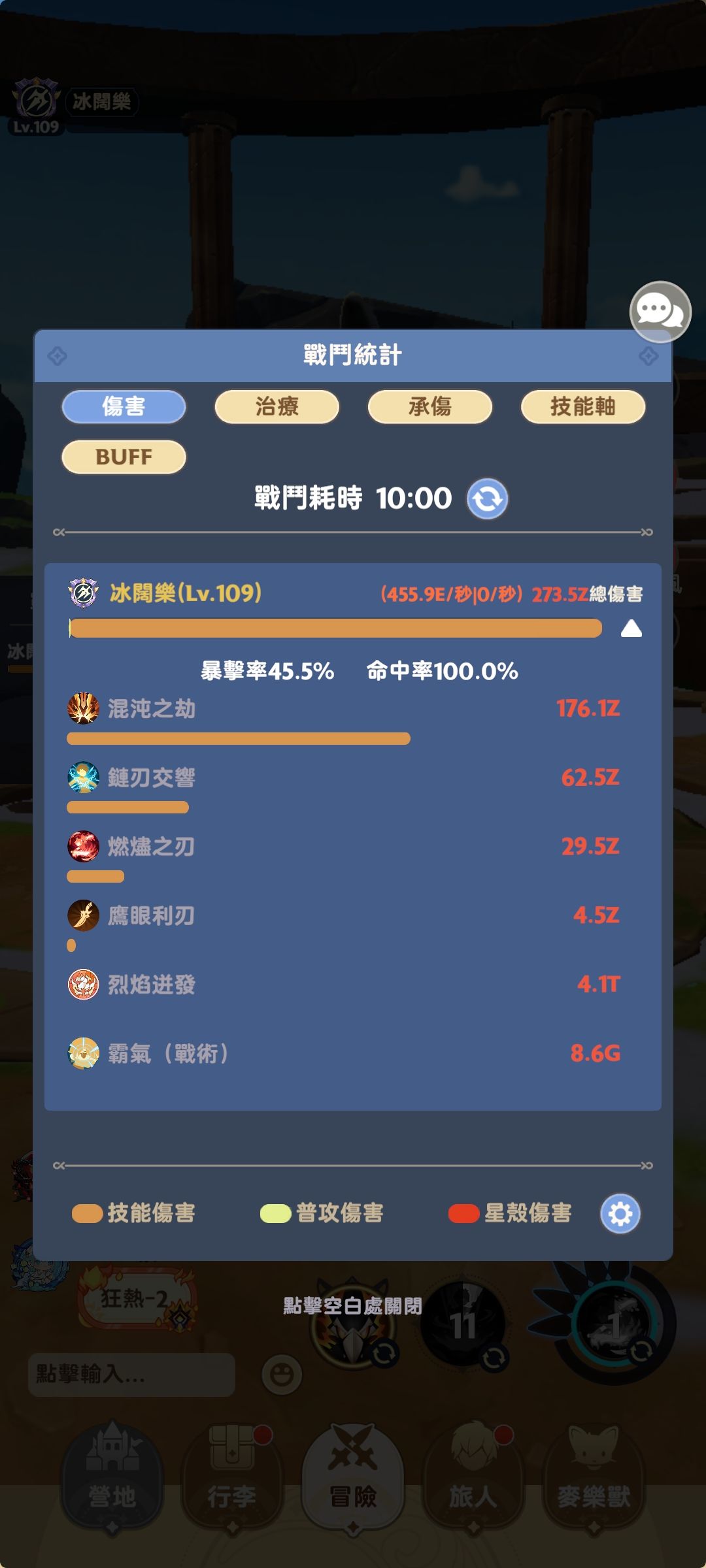Switch to the 治療 tab
Viewport: 706px width, 1568px height.
277,406
